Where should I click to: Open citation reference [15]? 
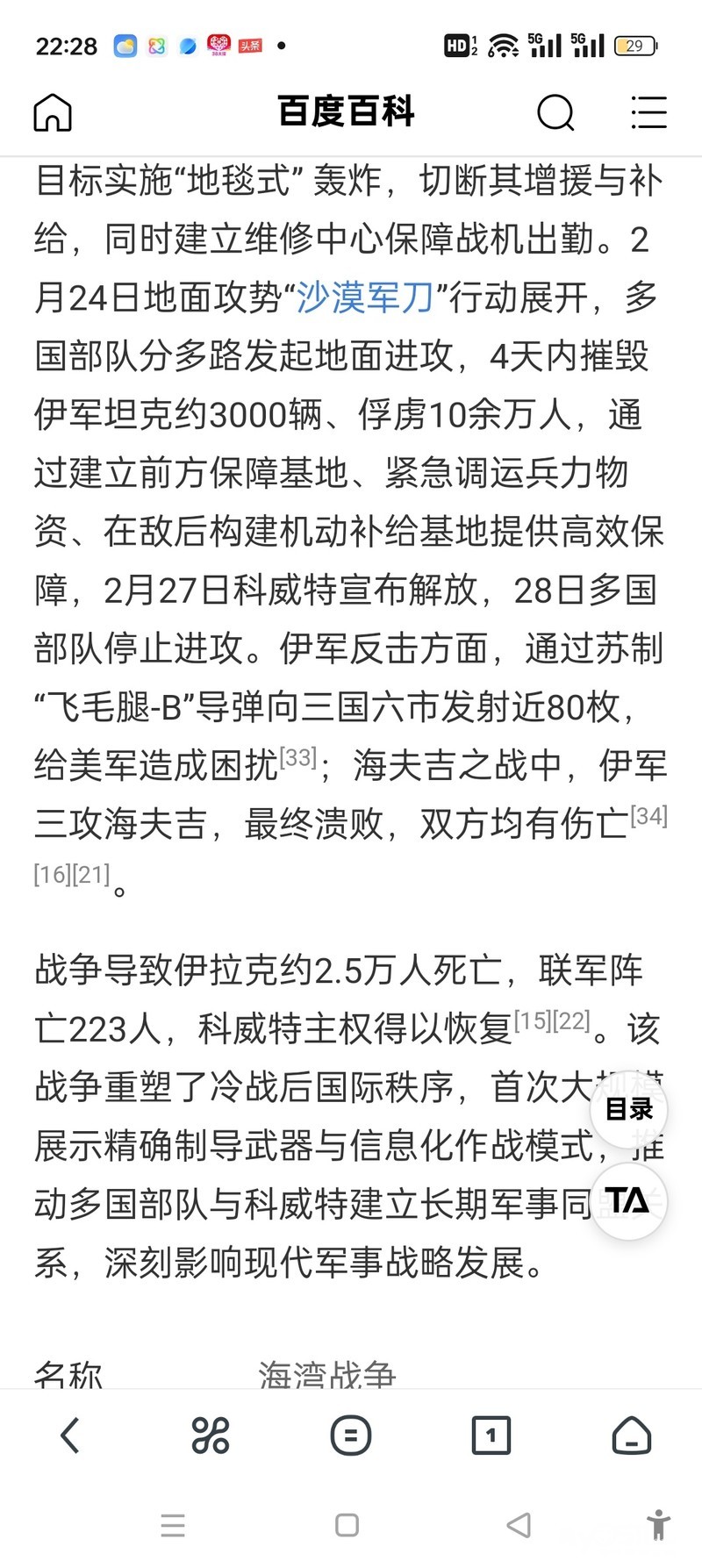coord(533,1020)
